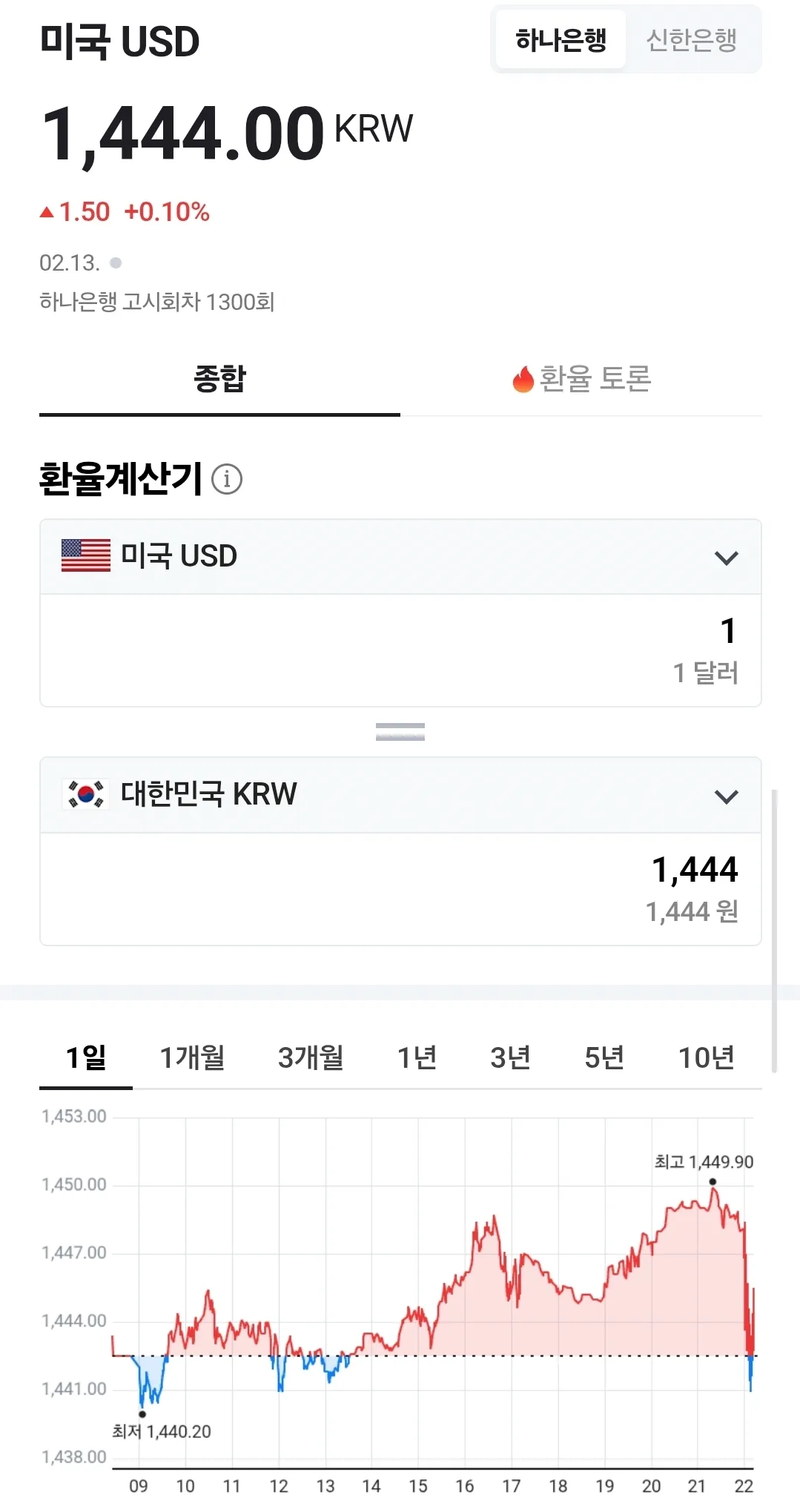This screenshot has width=800, height=1512.
Task: Edit the USD amount field
Action: click(400, 650)
